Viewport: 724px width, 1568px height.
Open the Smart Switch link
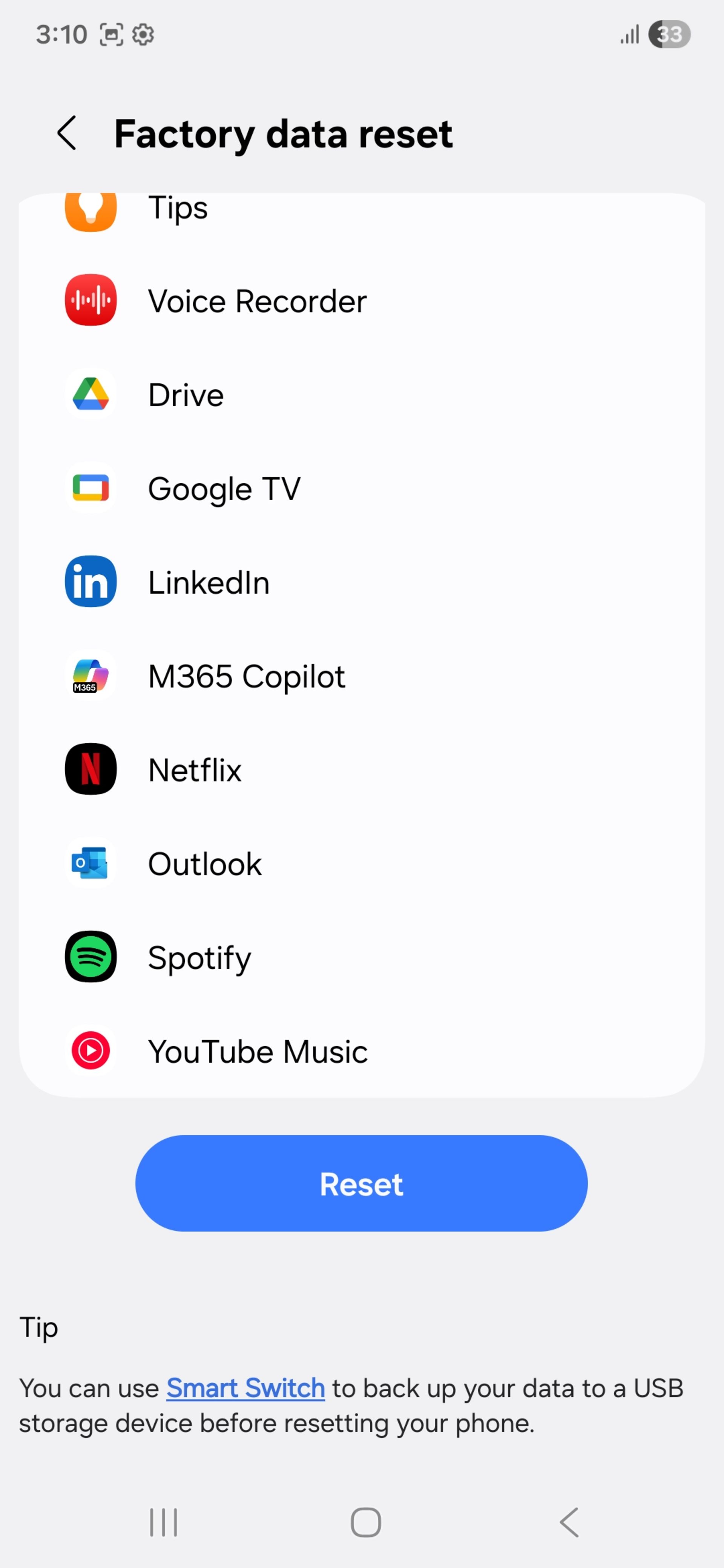tap(245, 1389)
